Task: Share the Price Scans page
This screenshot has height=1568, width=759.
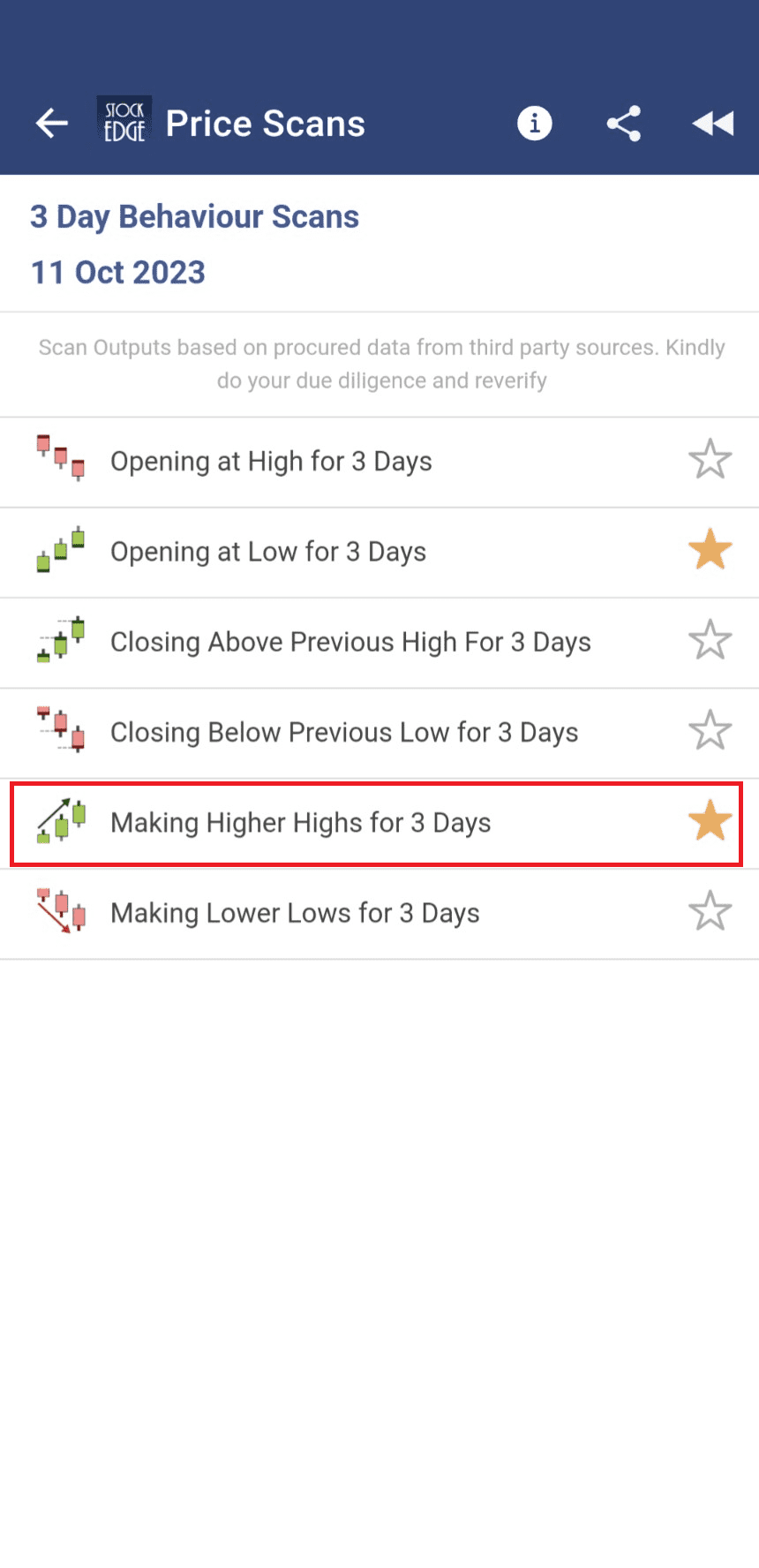Action: click(624, 124)
